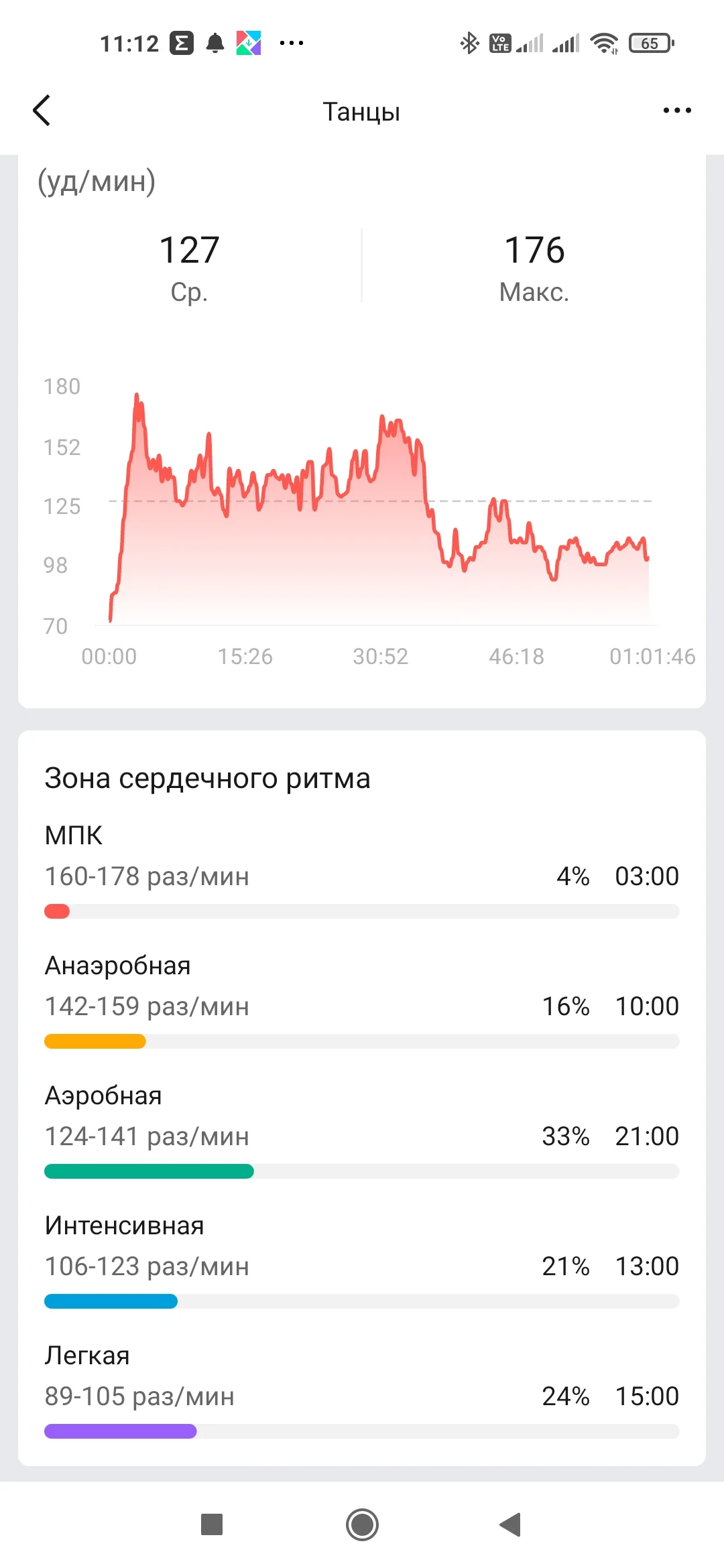Open the three-dot options menu
724x1568 pixels.
(676, 110)
